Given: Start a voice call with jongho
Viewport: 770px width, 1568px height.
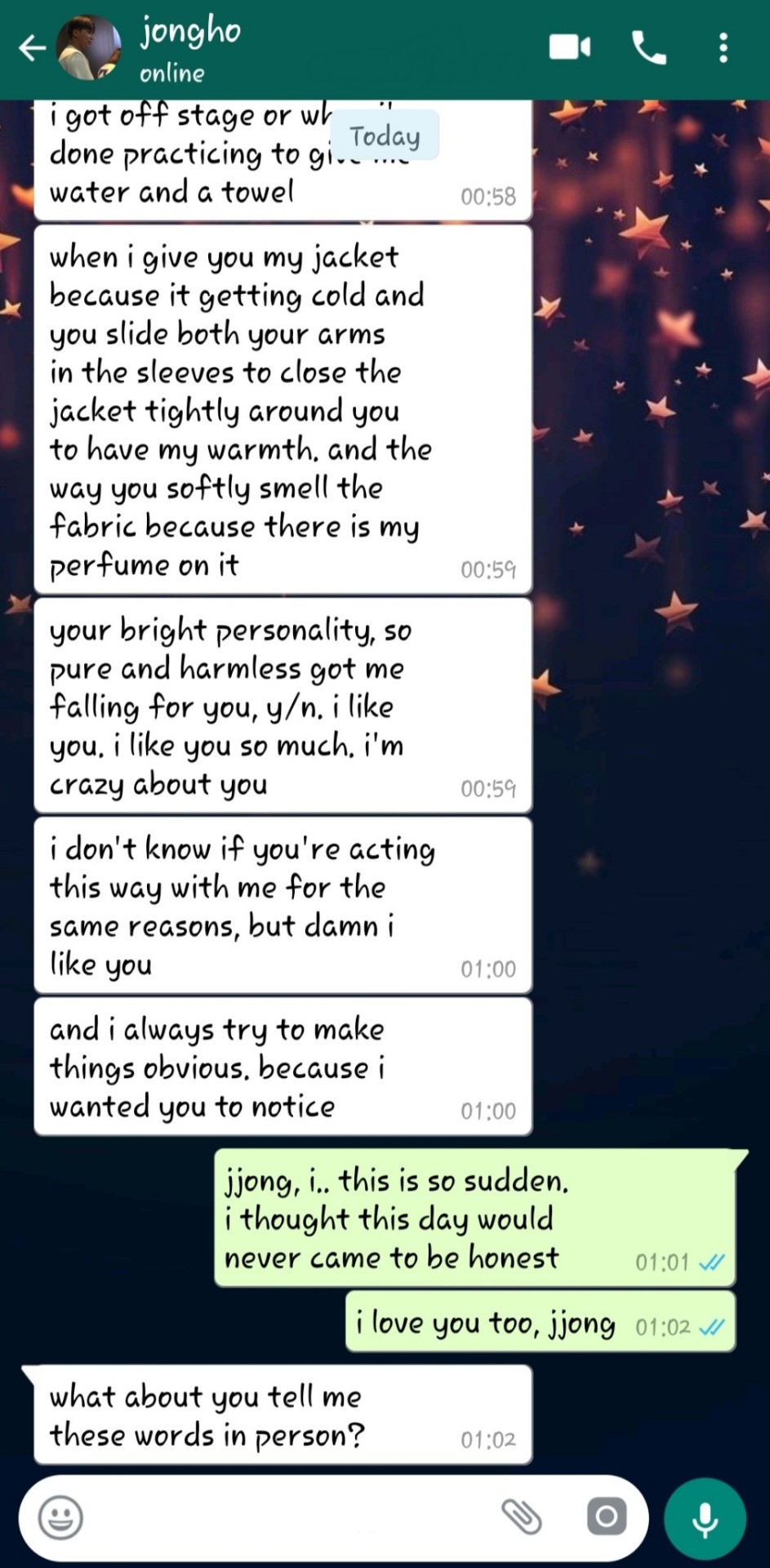Looking at the screenshot, I should pyautogui.click(x=649, y=48).
